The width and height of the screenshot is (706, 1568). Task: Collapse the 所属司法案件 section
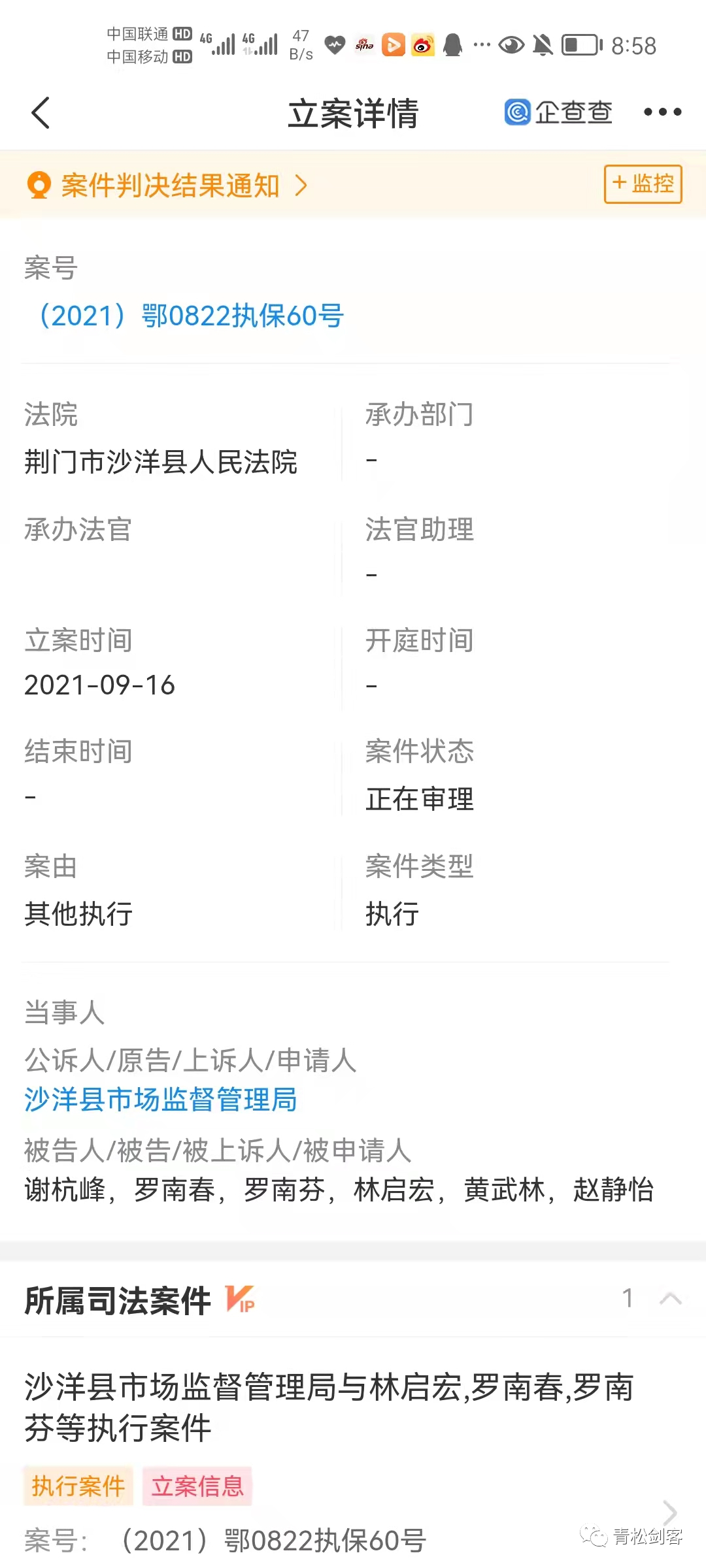tap(670, 1299)
